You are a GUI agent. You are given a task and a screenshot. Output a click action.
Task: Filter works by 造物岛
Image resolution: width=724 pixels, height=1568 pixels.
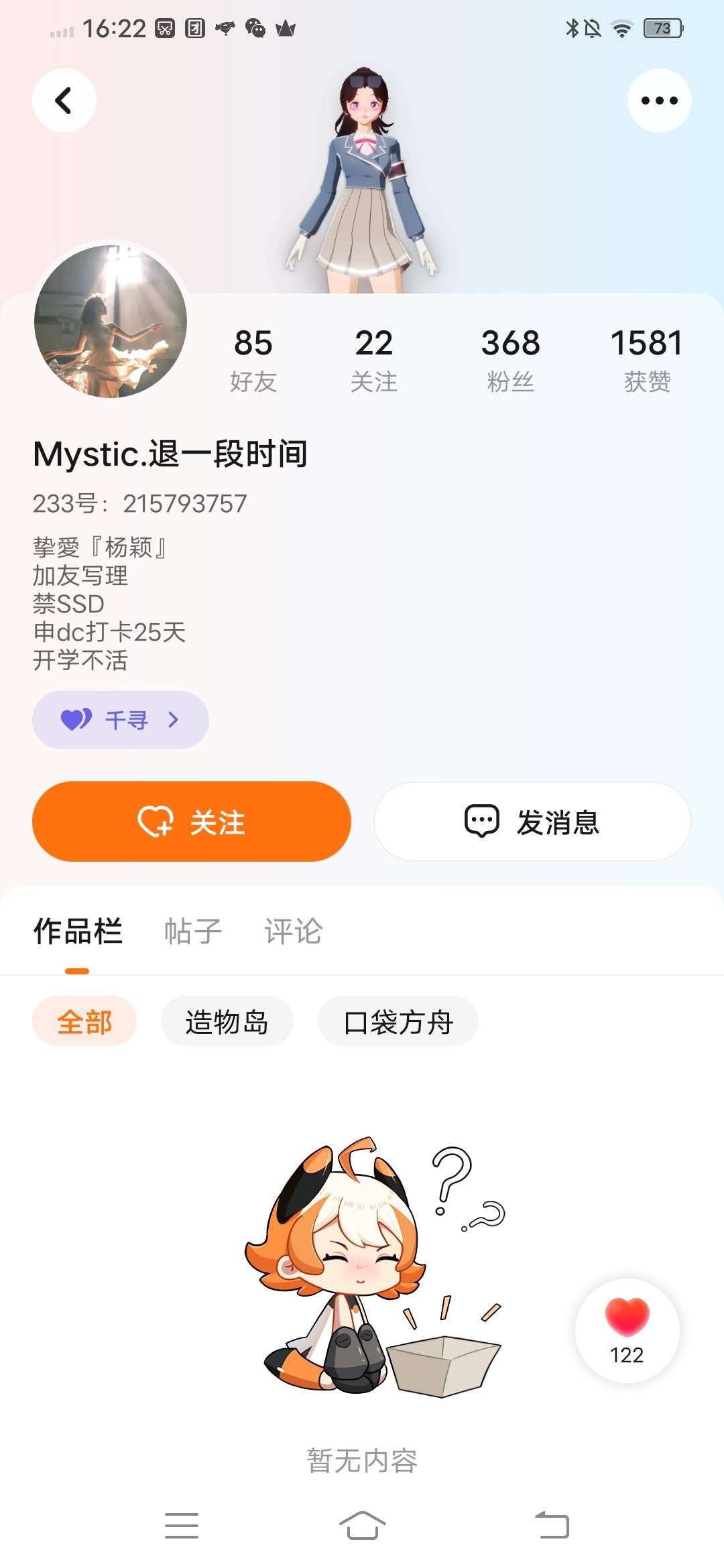227,1022
